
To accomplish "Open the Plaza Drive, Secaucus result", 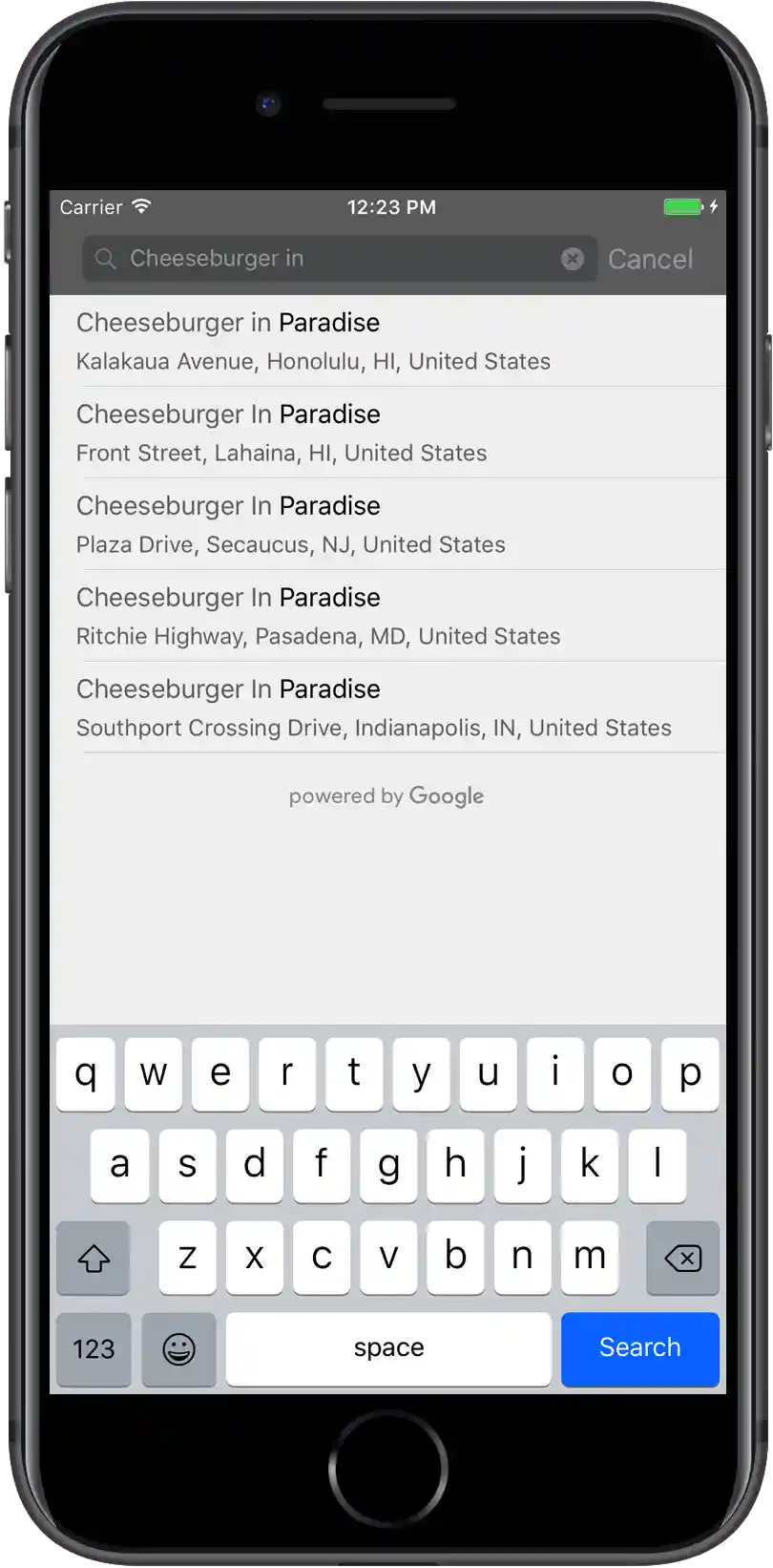I will coord(386,524).
